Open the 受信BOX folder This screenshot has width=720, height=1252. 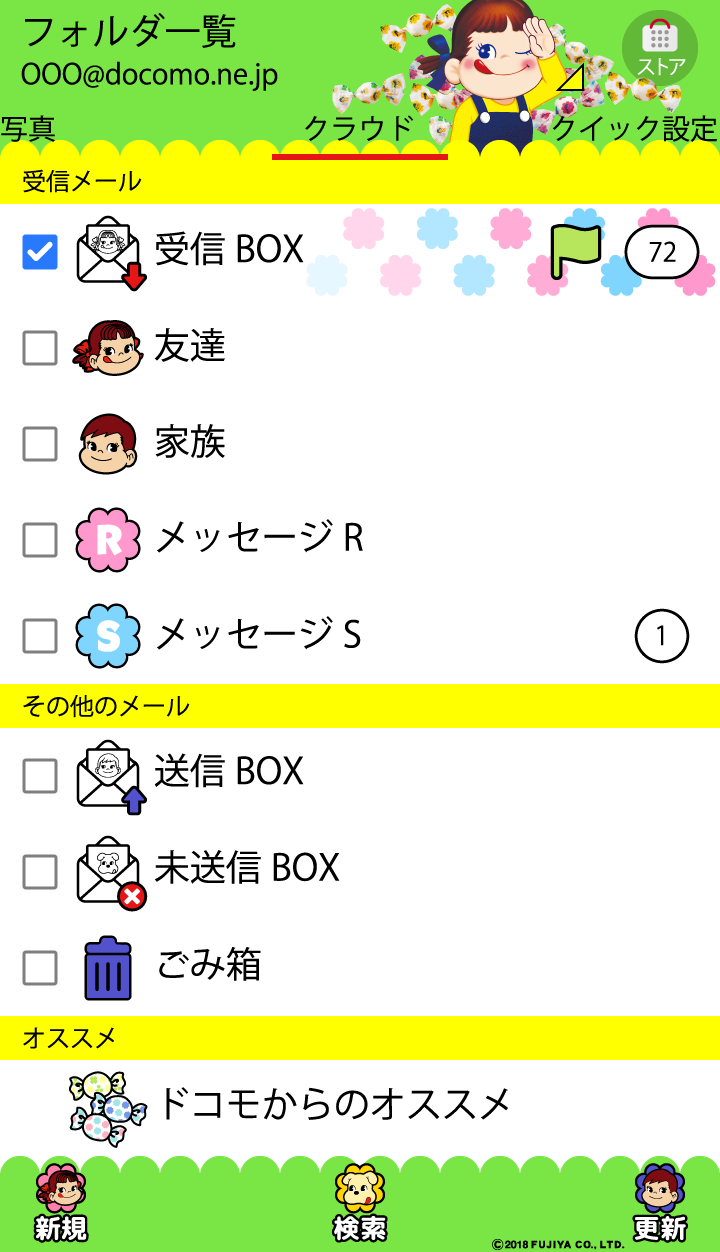pos(229,250)
